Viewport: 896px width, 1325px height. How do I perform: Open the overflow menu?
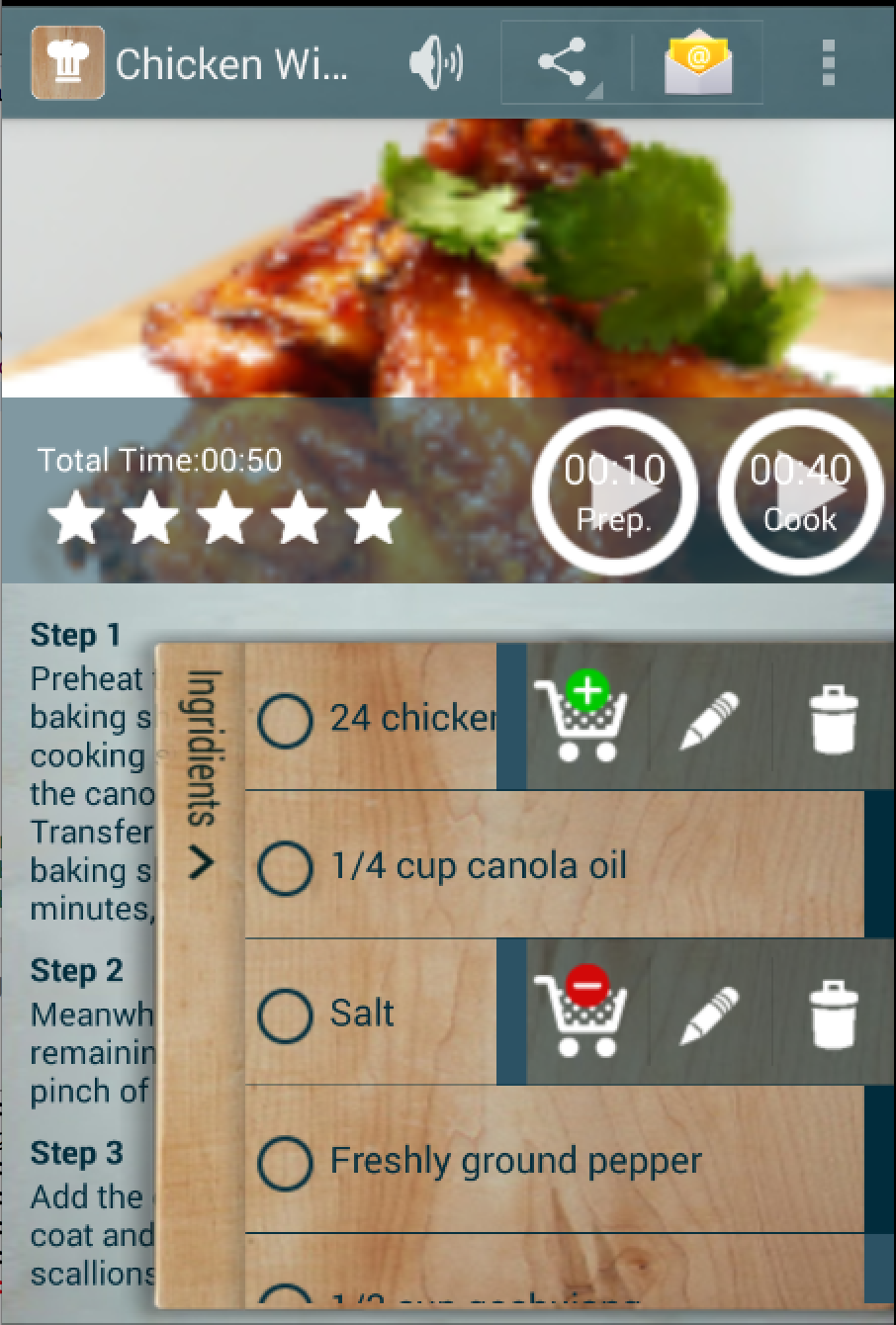(828, 63)
